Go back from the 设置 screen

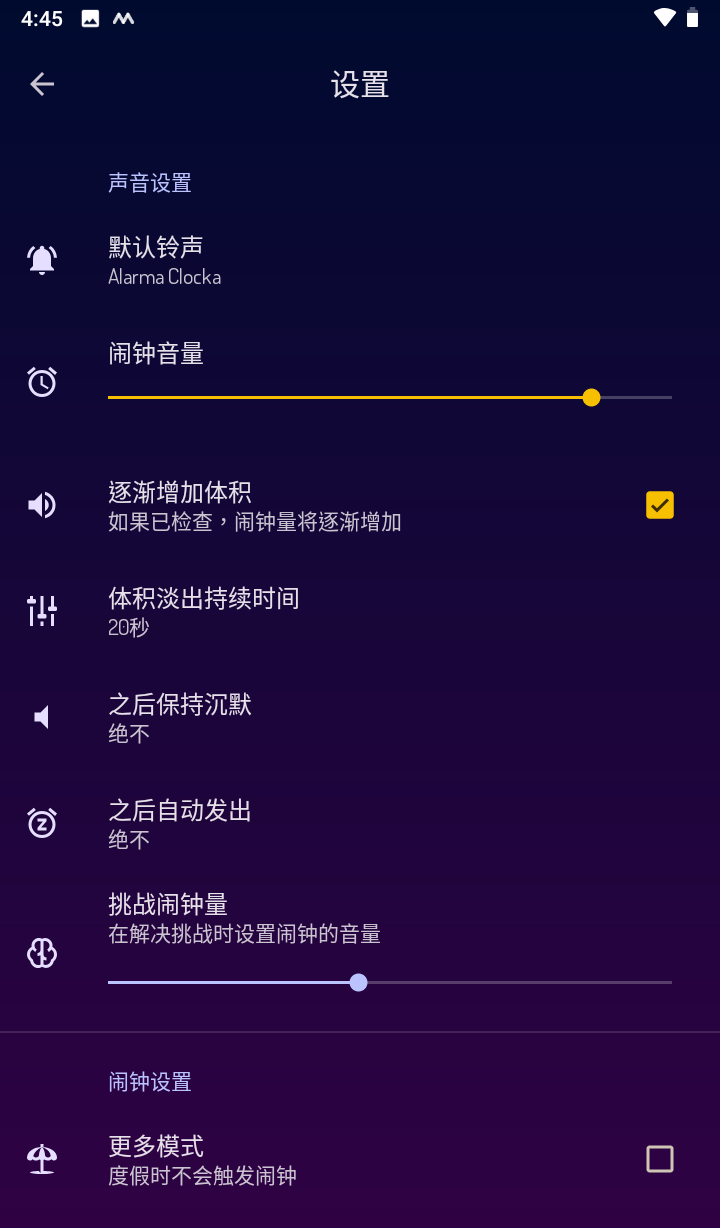pos(42,84)
